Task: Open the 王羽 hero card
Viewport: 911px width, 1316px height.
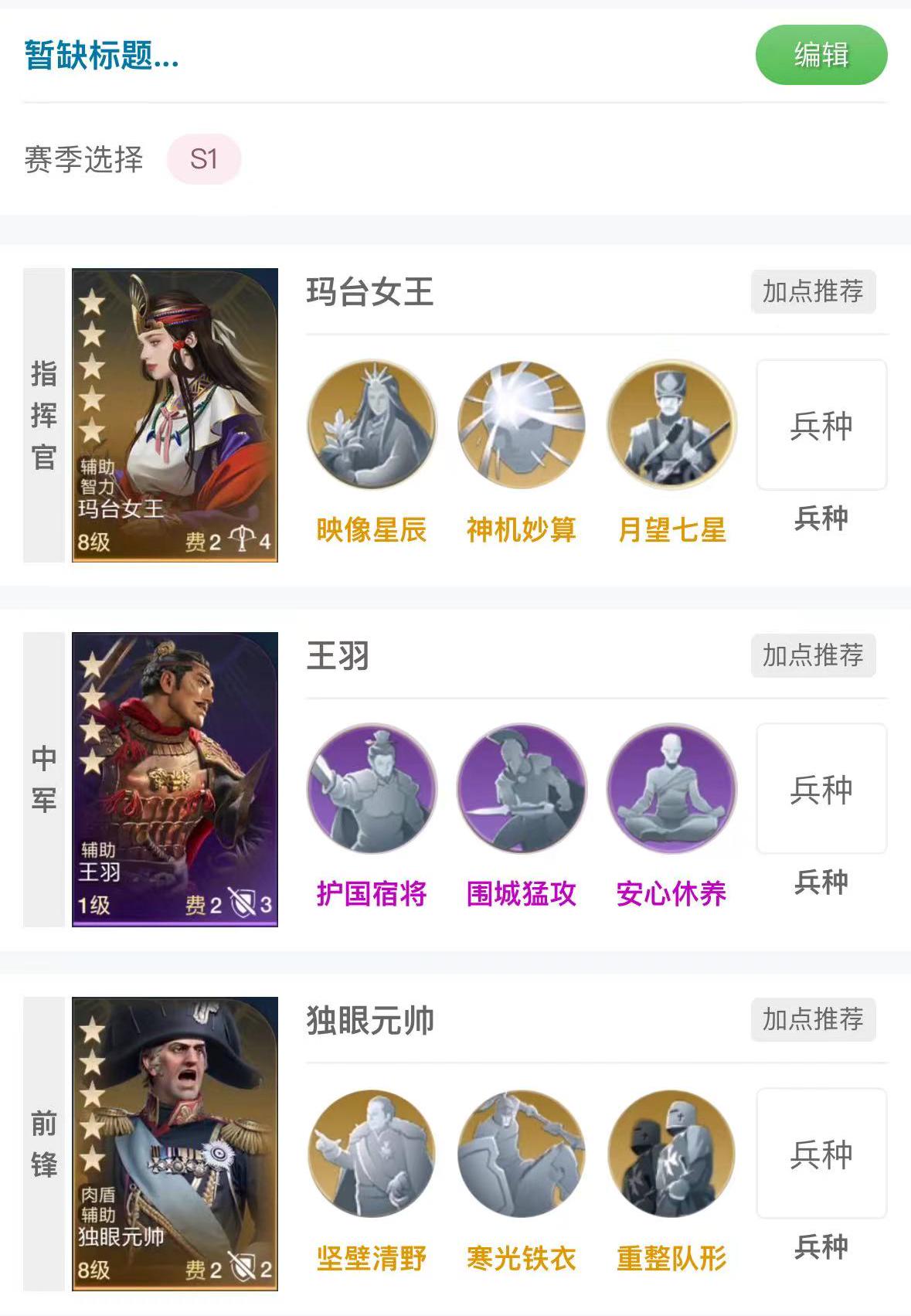Action: point(175,779)
